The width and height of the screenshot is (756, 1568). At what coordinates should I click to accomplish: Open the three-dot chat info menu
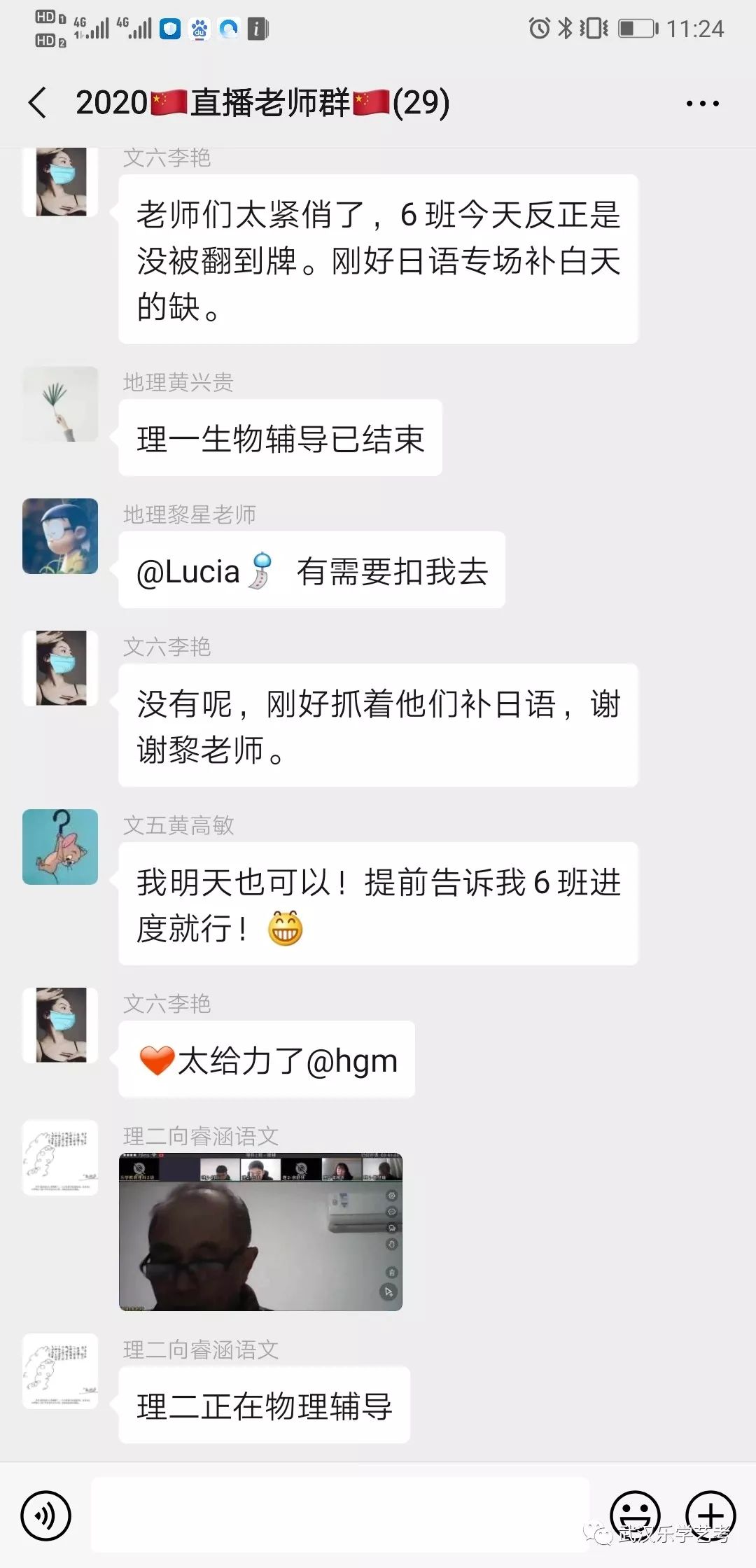[x=702, y=104]
